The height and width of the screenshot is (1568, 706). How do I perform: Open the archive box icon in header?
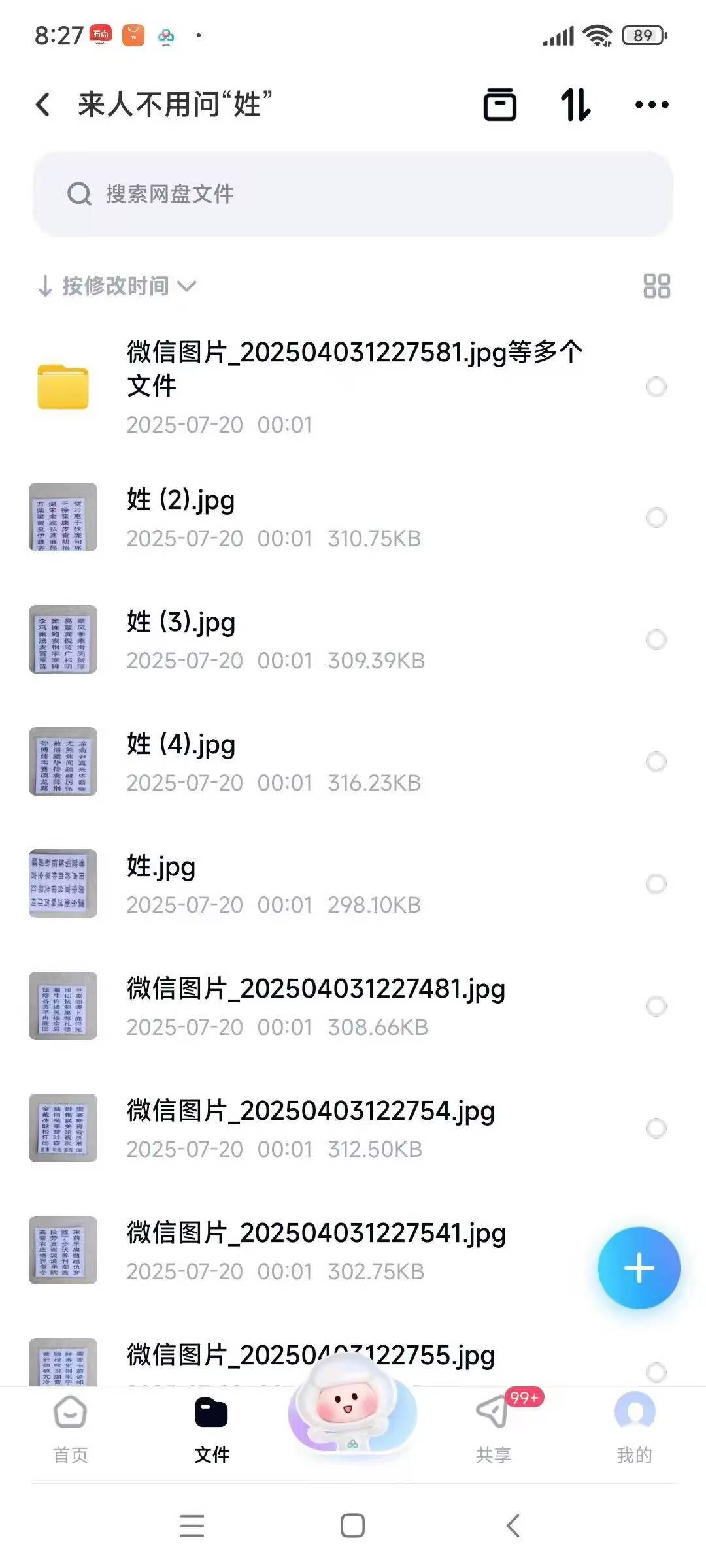click(500, 105)
